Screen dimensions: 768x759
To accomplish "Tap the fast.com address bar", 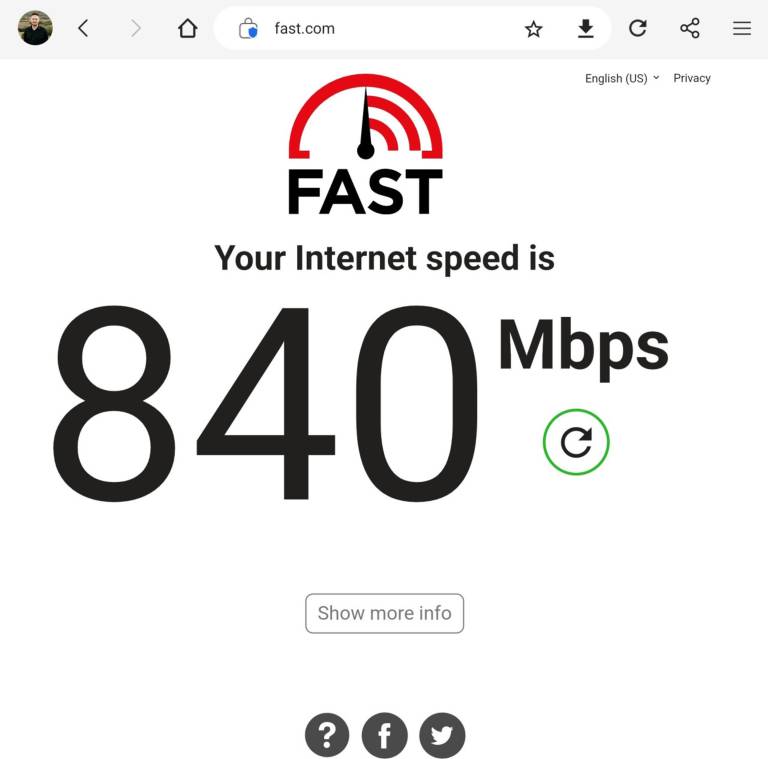I will (380, 28).
